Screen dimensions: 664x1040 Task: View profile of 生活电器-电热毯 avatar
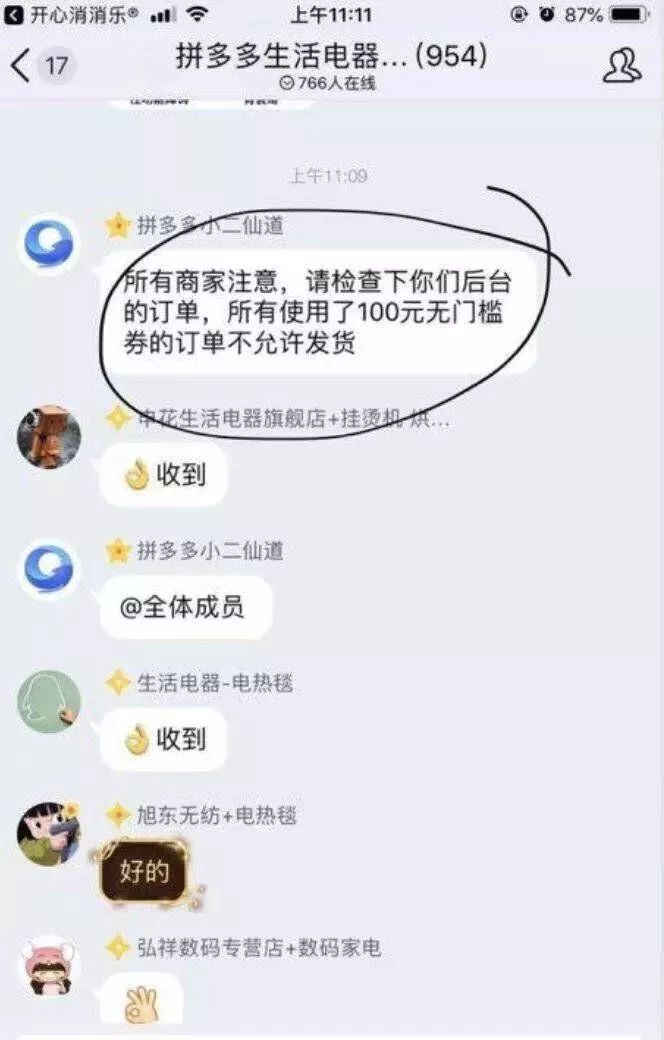(x=49, y=702)
